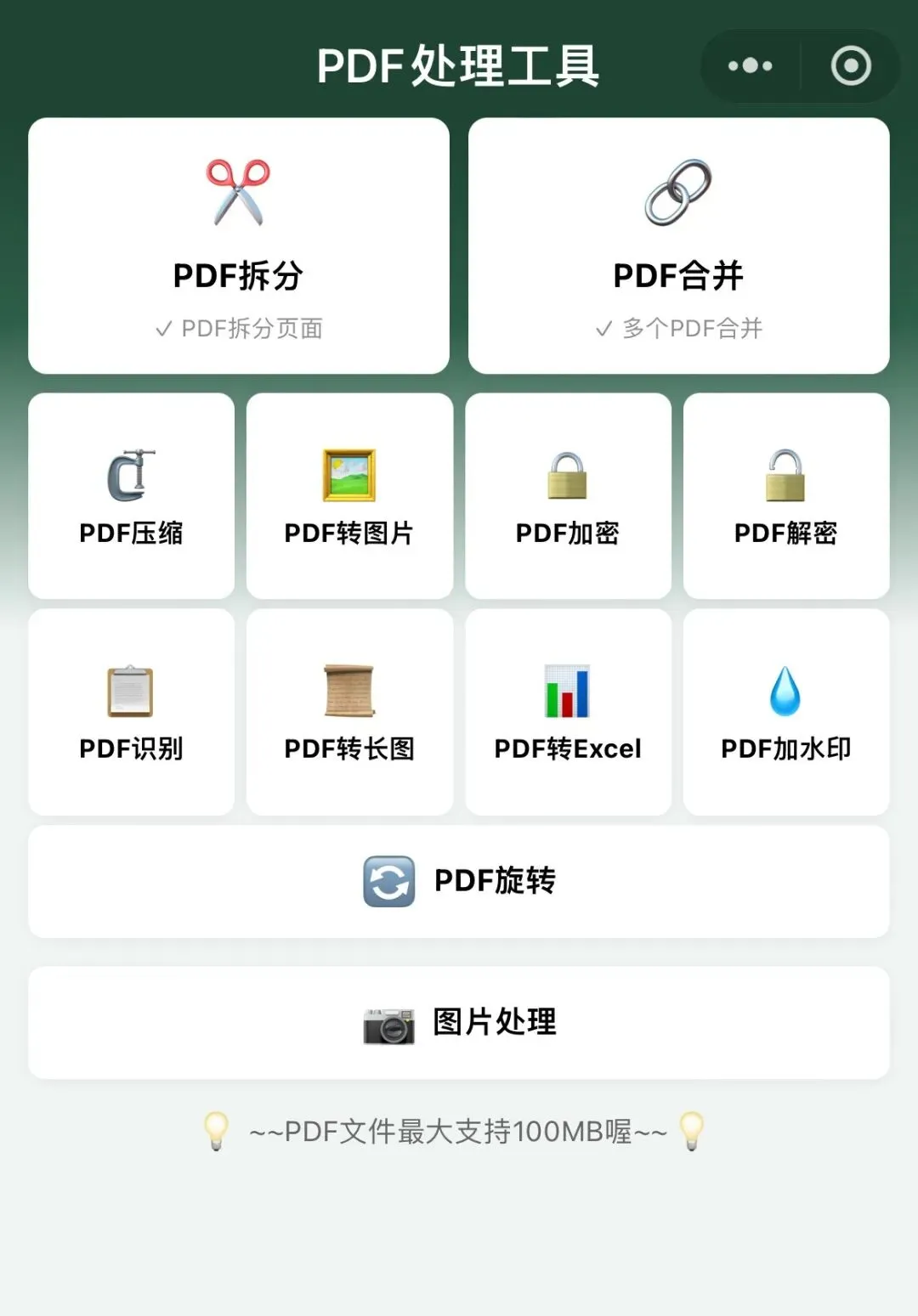Open PDF转图片 conversion

point(349,496)
